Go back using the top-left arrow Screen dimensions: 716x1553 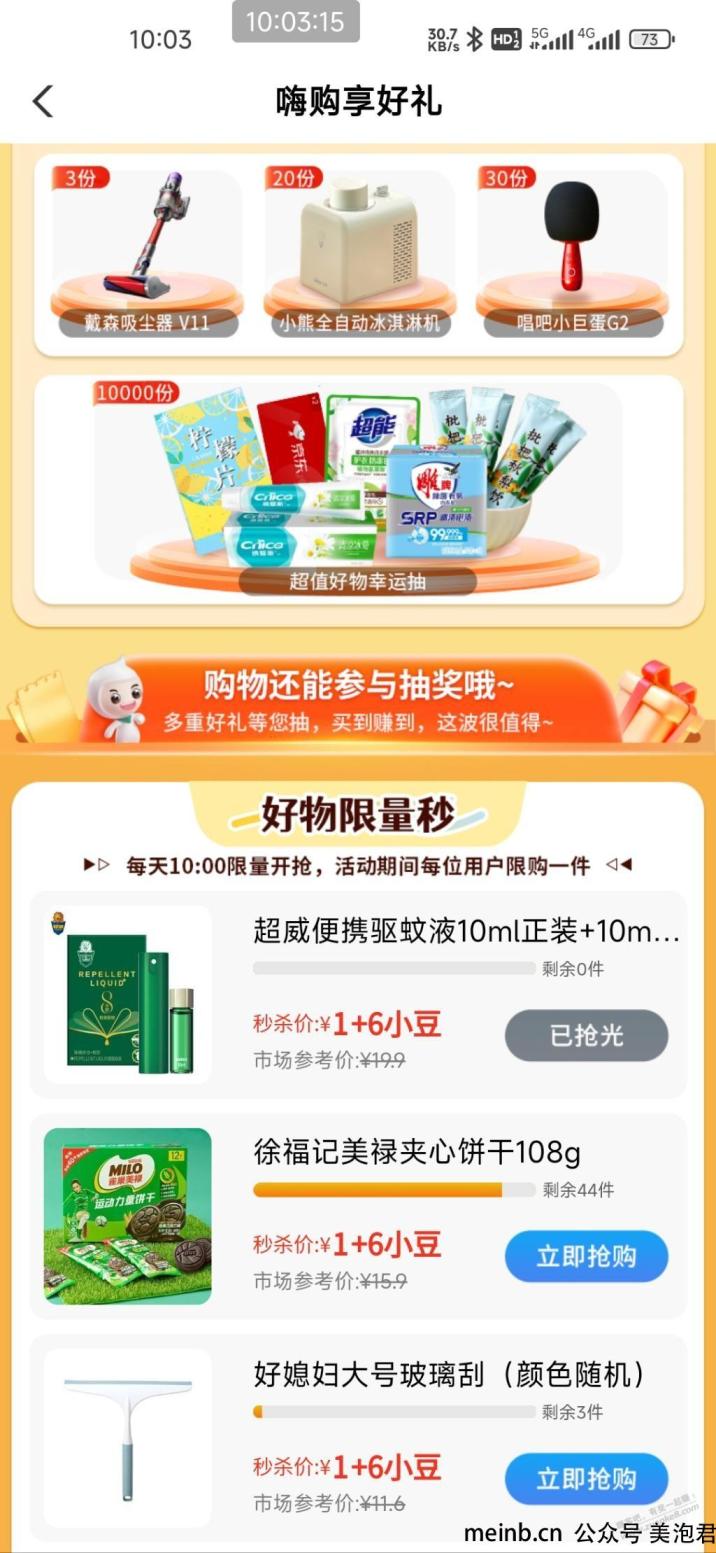[x=43, y=101]
